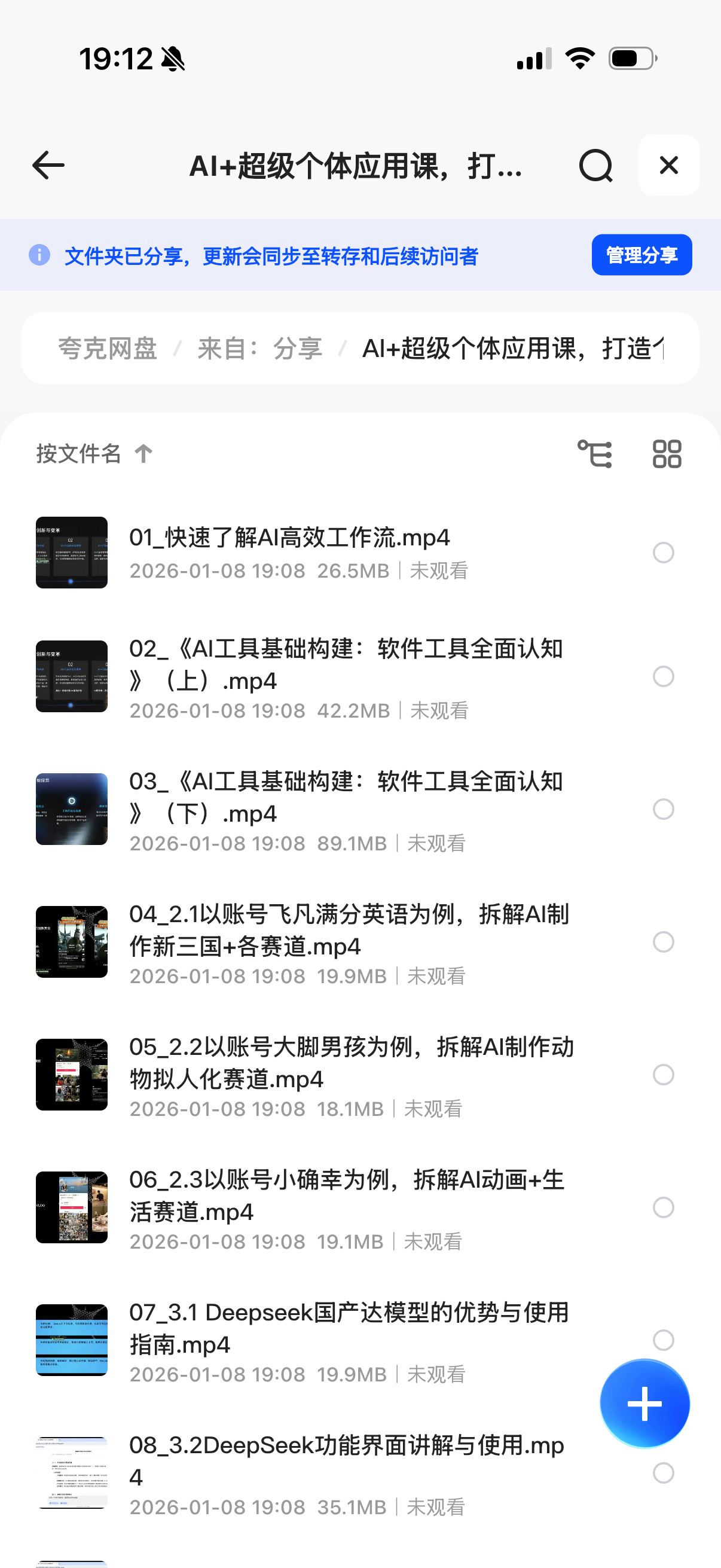
Task: Open search in this folder
Action: pyautogui.click(x=595, y=166)
